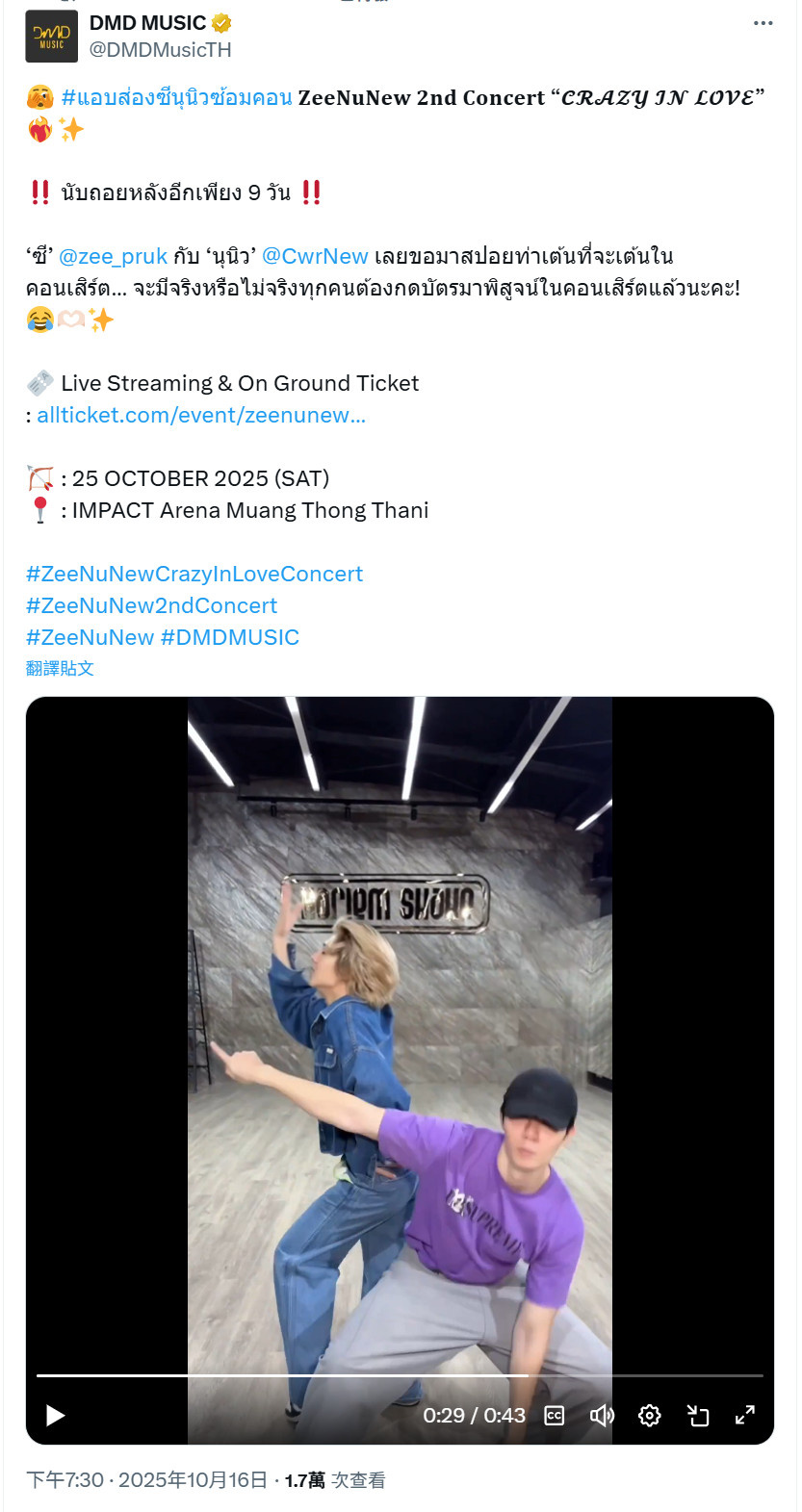Mute the video sound
The image size is (802, 1512).
602,1415
